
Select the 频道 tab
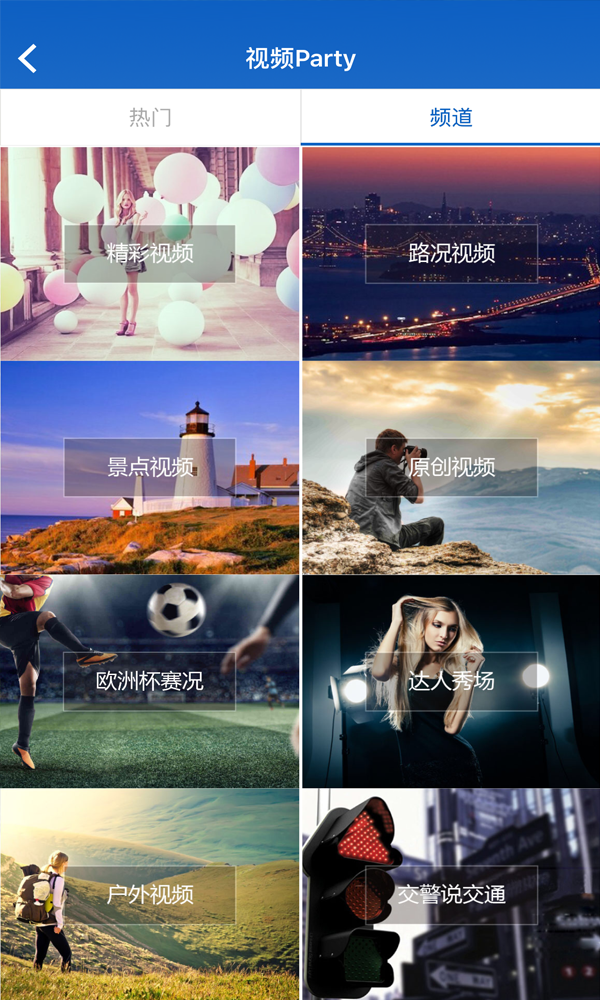click(450, 117)
